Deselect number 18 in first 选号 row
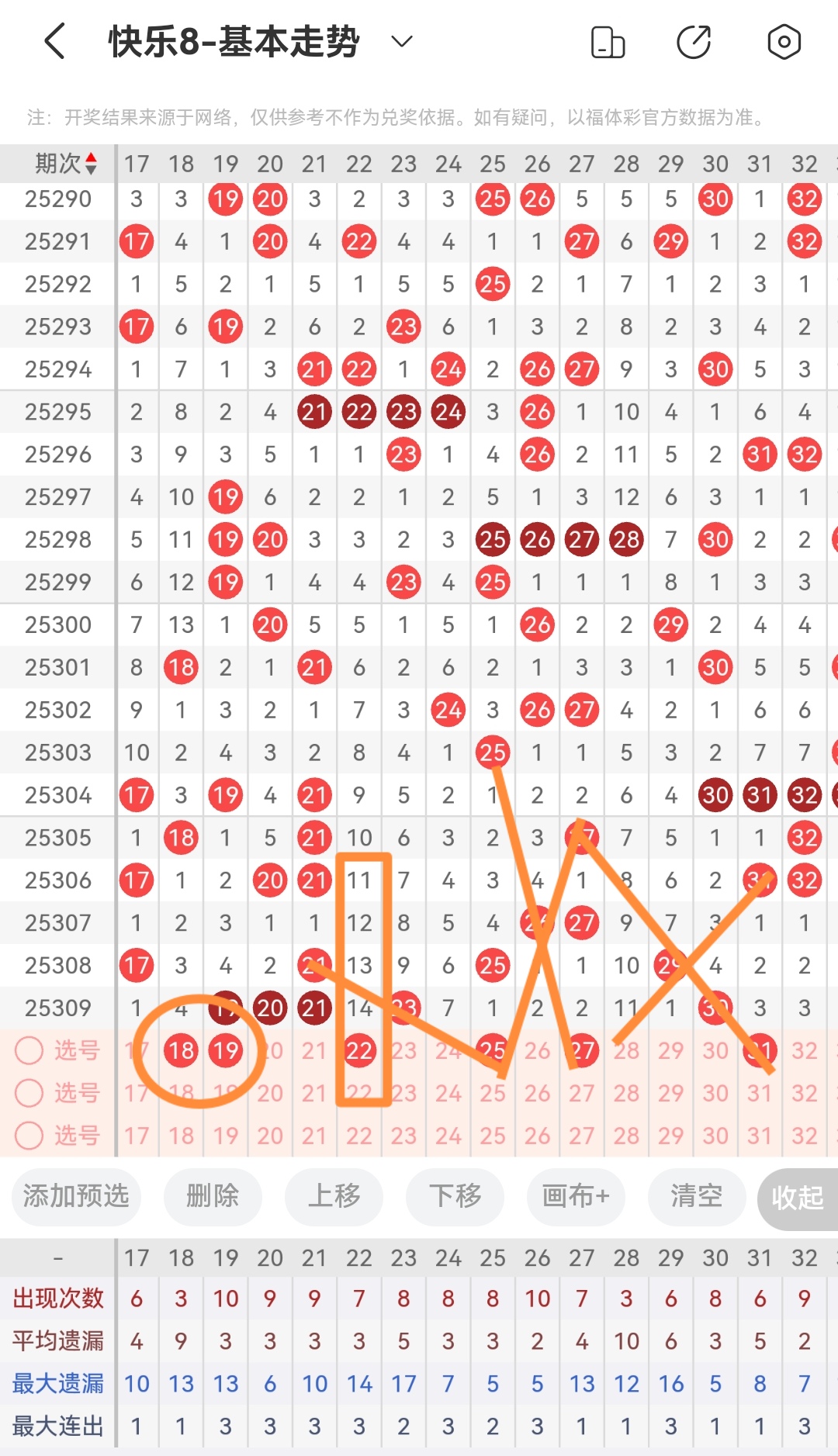The height and width of the screenshot is (1456, 838). point(181,1051)
